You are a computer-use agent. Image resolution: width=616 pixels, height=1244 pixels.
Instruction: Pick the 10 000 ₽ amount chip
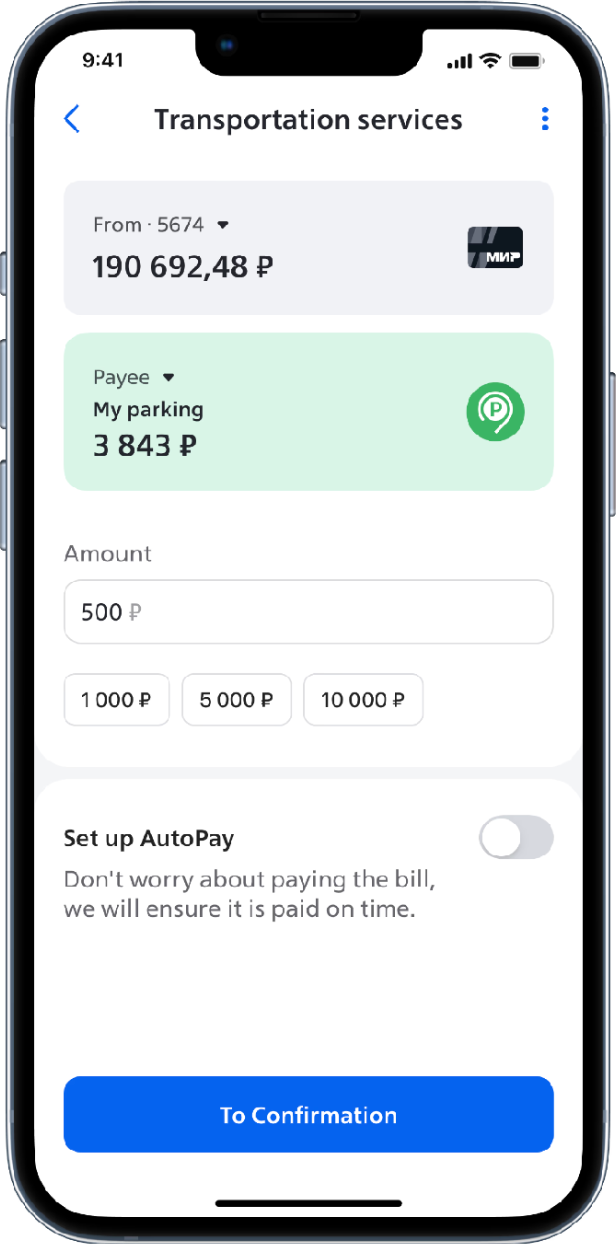coord(363,700)
